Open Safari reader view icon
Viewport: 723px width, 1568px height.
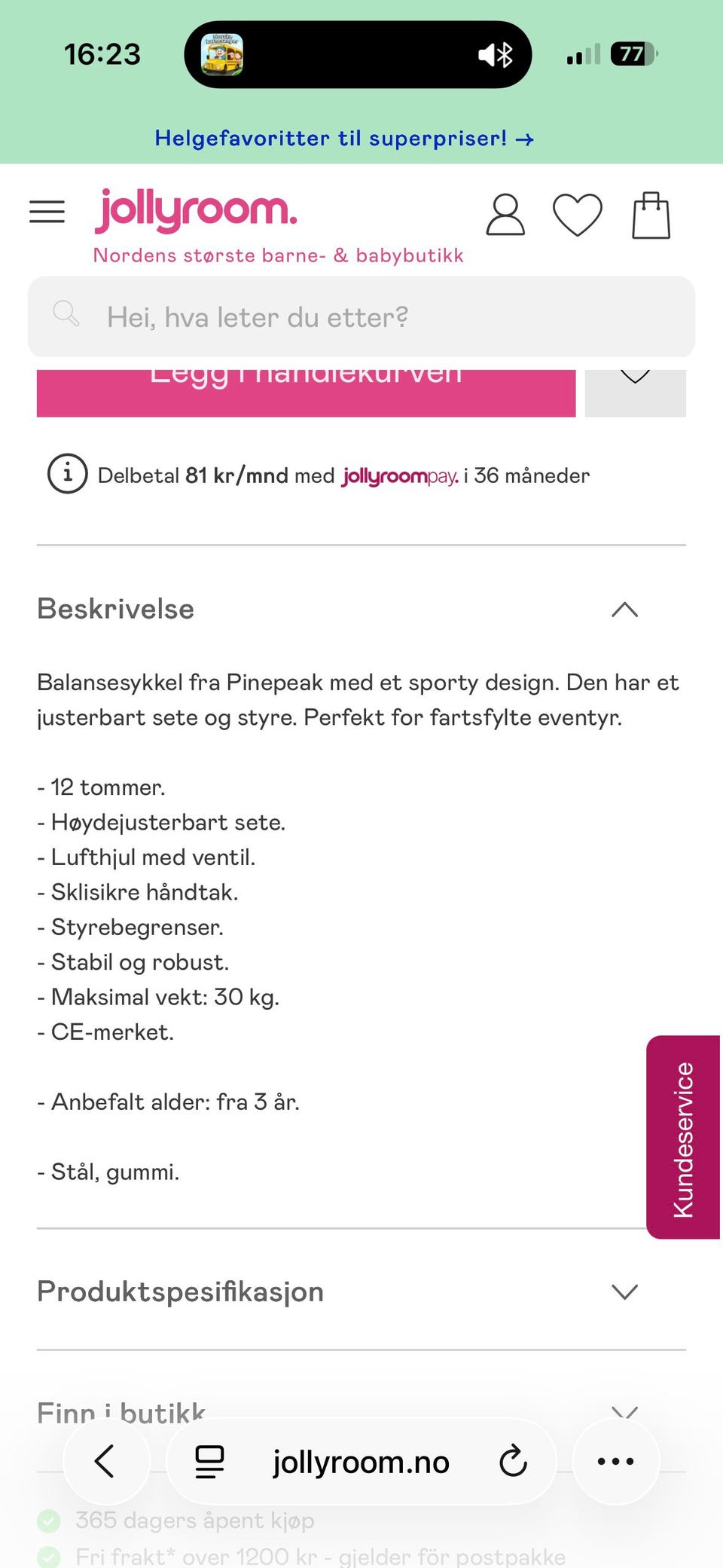click(x=209, y=1460)
